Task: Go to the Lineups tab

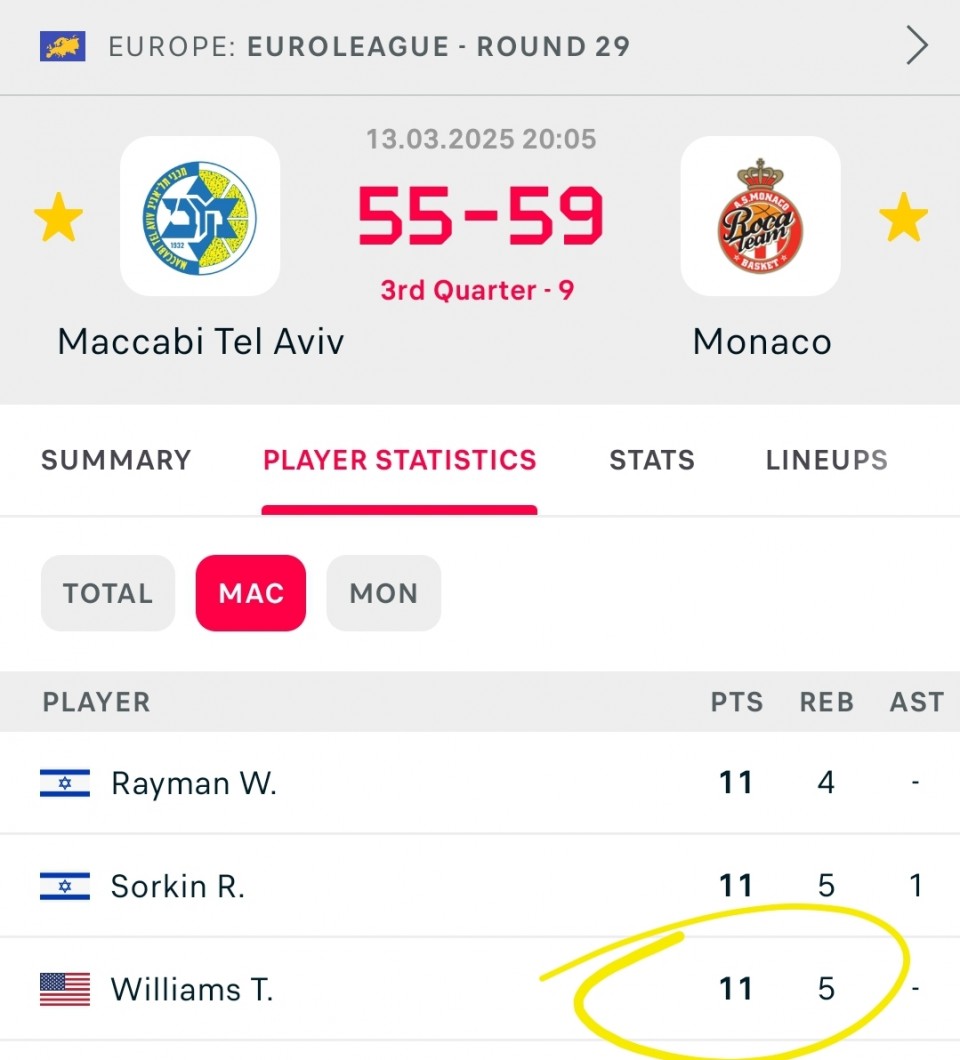Action: (826, 460)
